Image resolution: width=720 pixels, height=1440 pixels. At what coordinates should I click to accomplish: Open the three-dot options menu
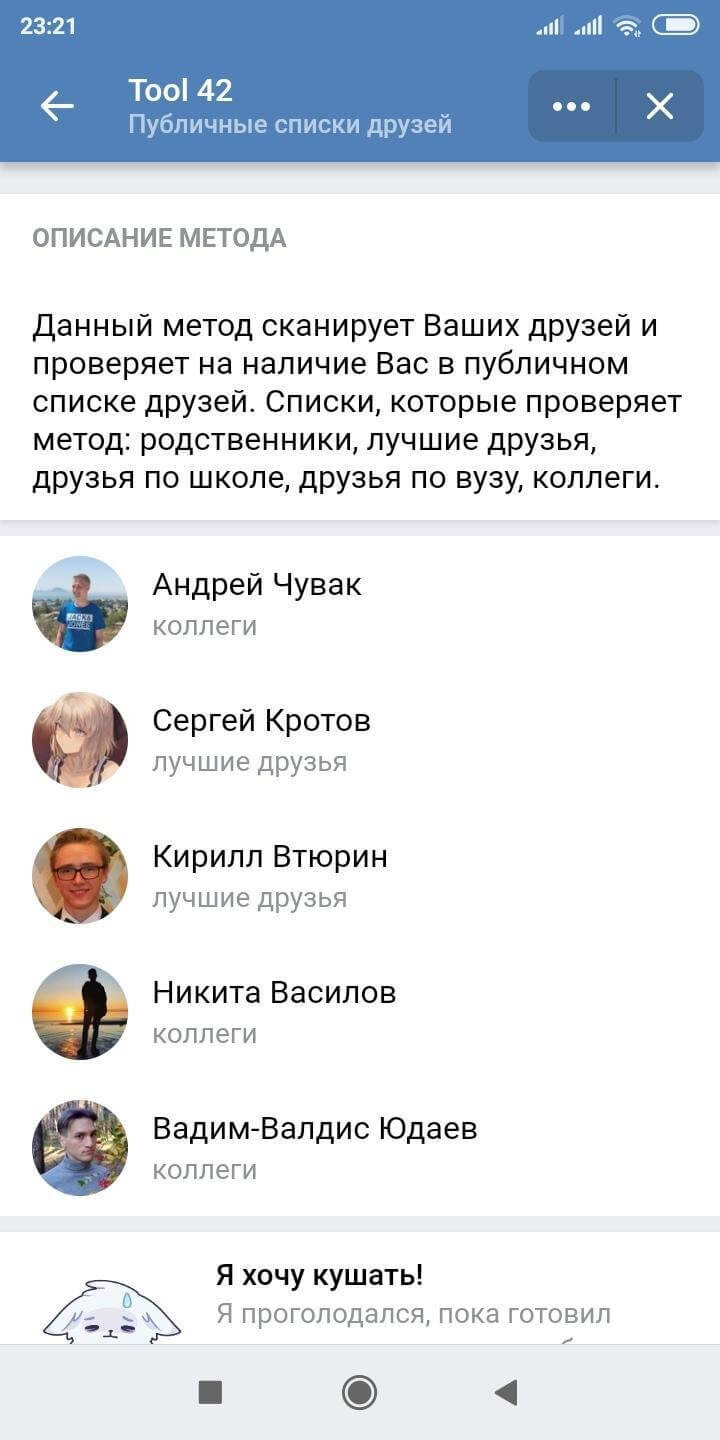pos(571,106)
